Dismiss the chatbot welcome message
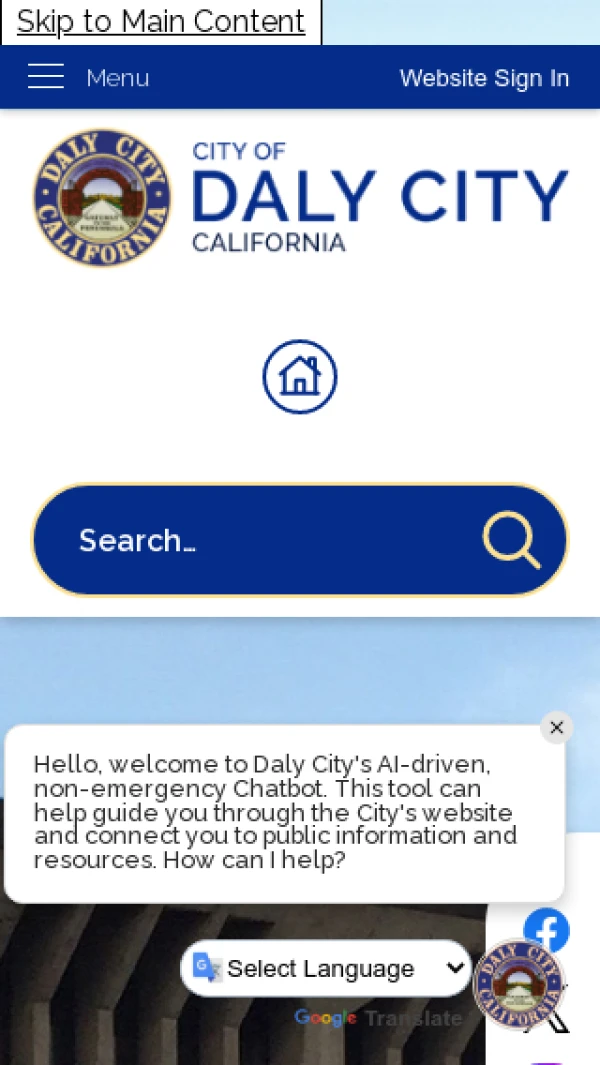This screenshot has width=600, height=1065. tap(557, 728)
